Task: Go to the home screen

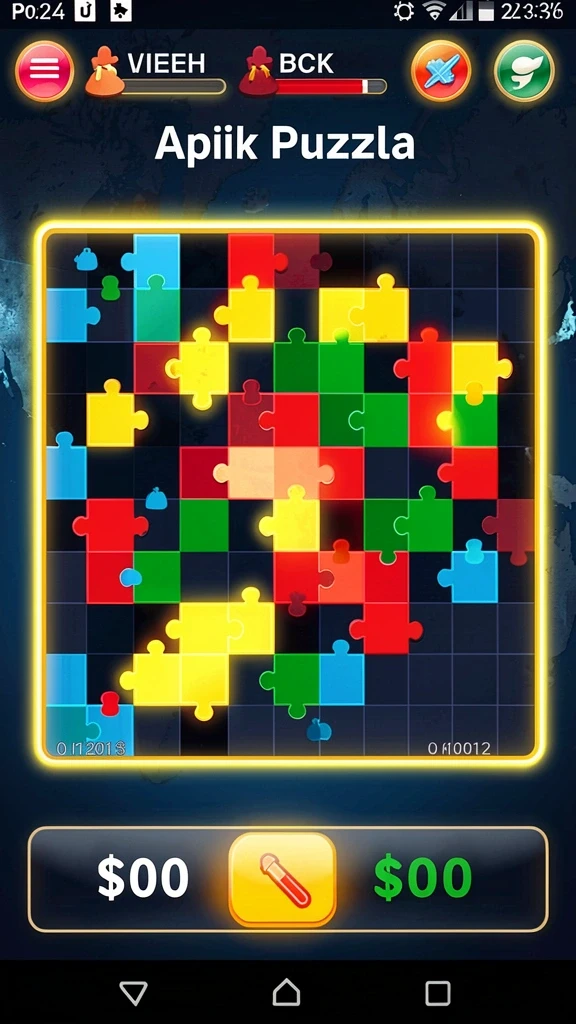Action: pyautogui.click(x=287, y=993)
